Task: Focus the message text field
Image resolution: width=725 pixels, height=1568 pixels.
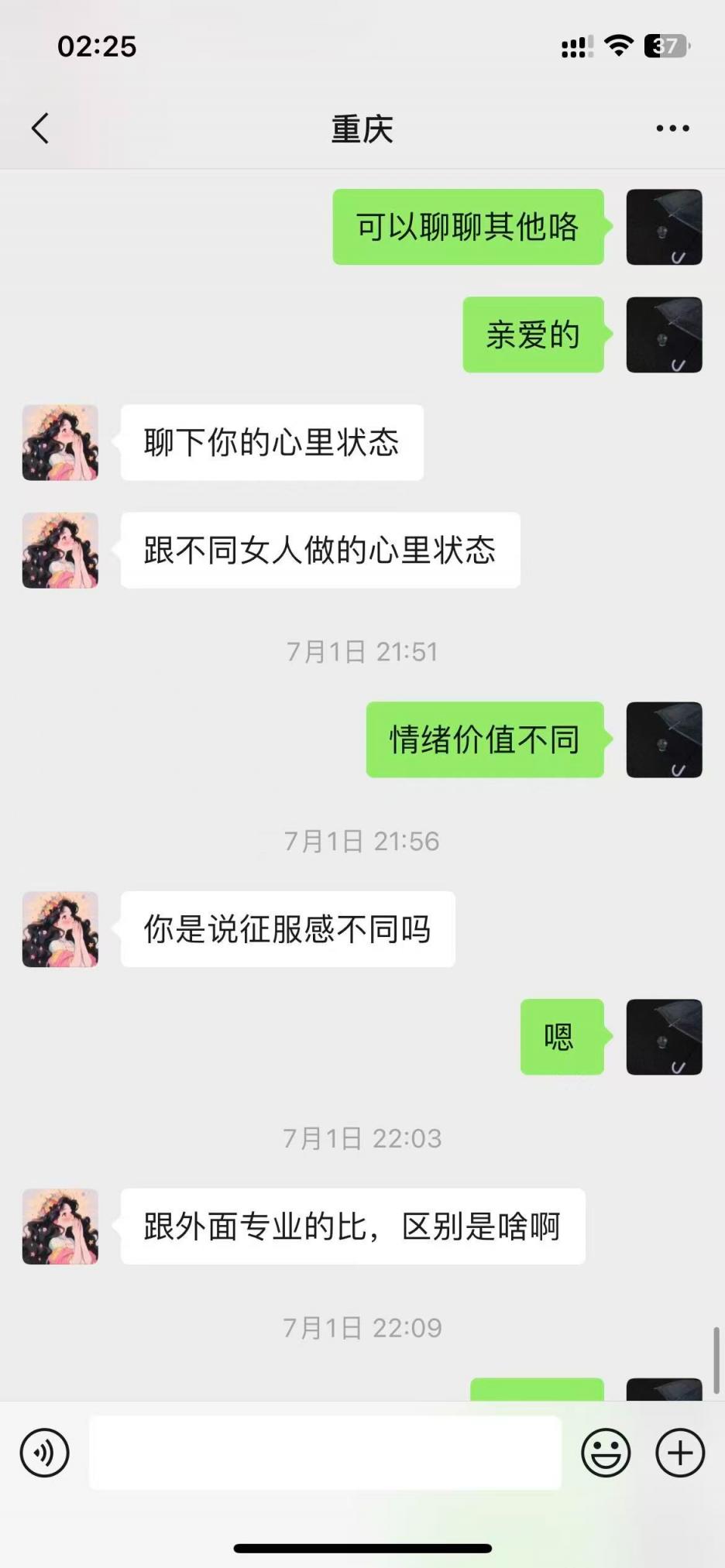Action: tap(325, 1453)
